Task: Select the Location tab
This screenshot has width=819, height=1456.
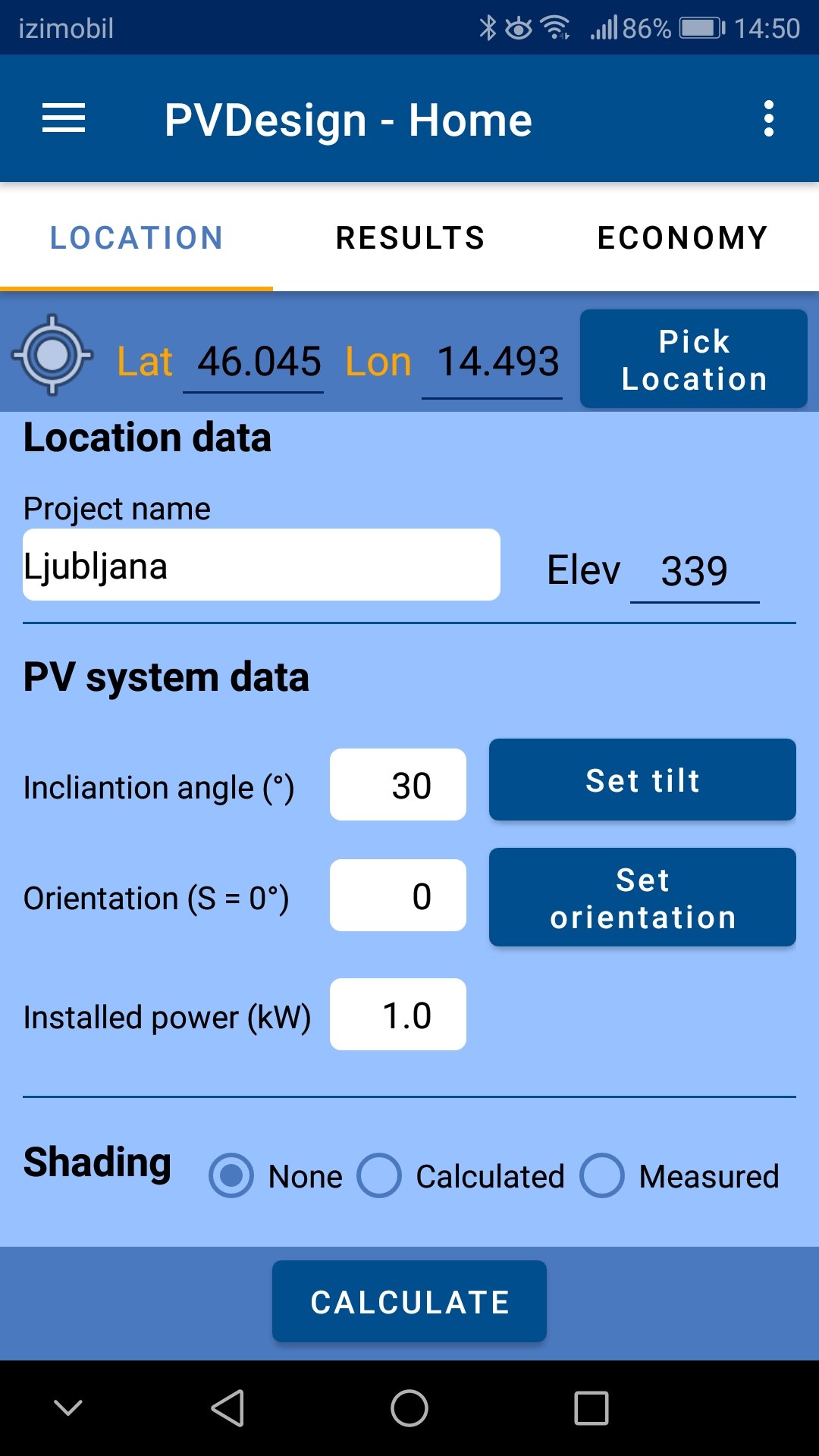Action: 136,238
